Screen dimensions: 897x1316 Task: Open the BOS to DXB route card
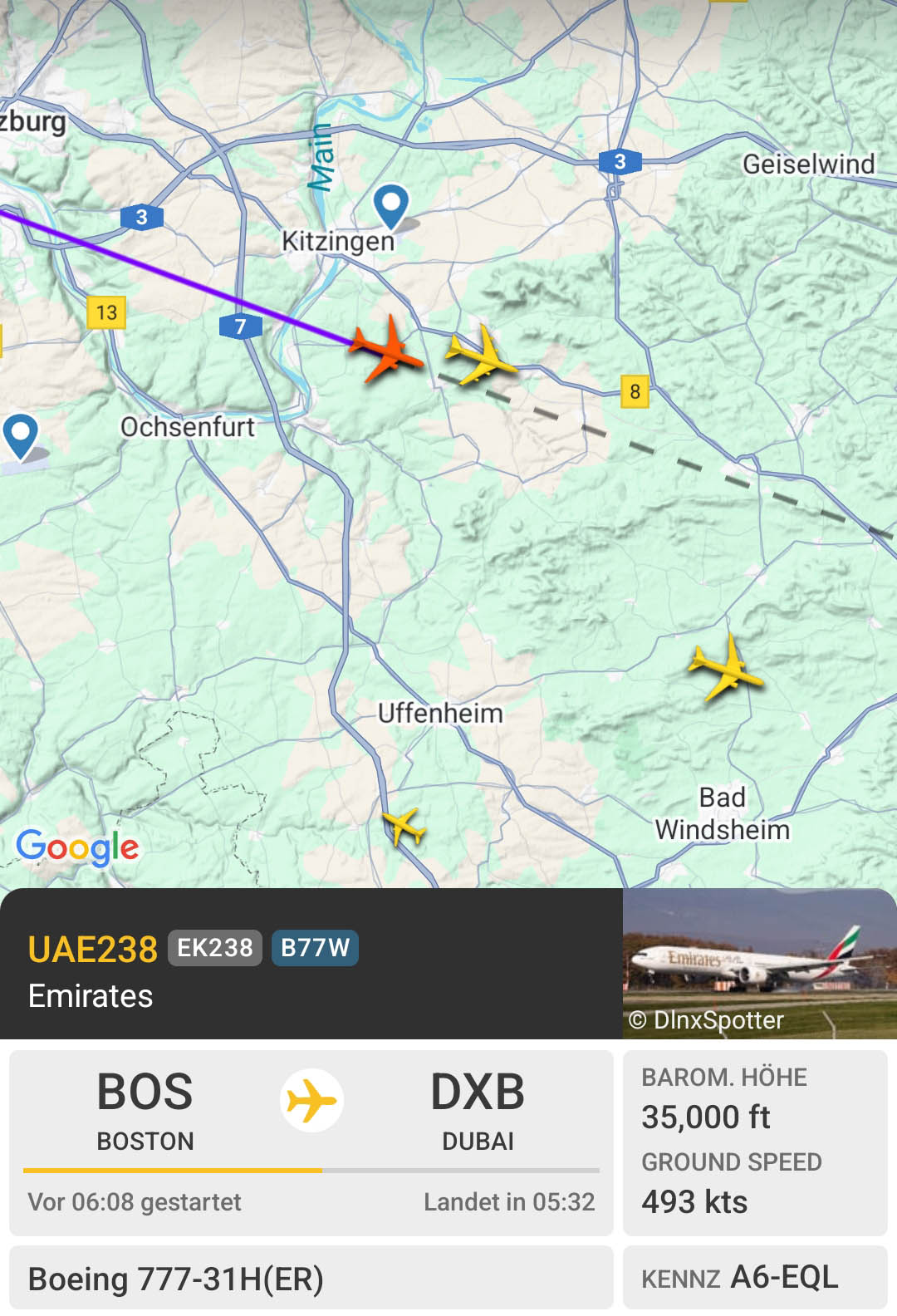click(311, 1142)
